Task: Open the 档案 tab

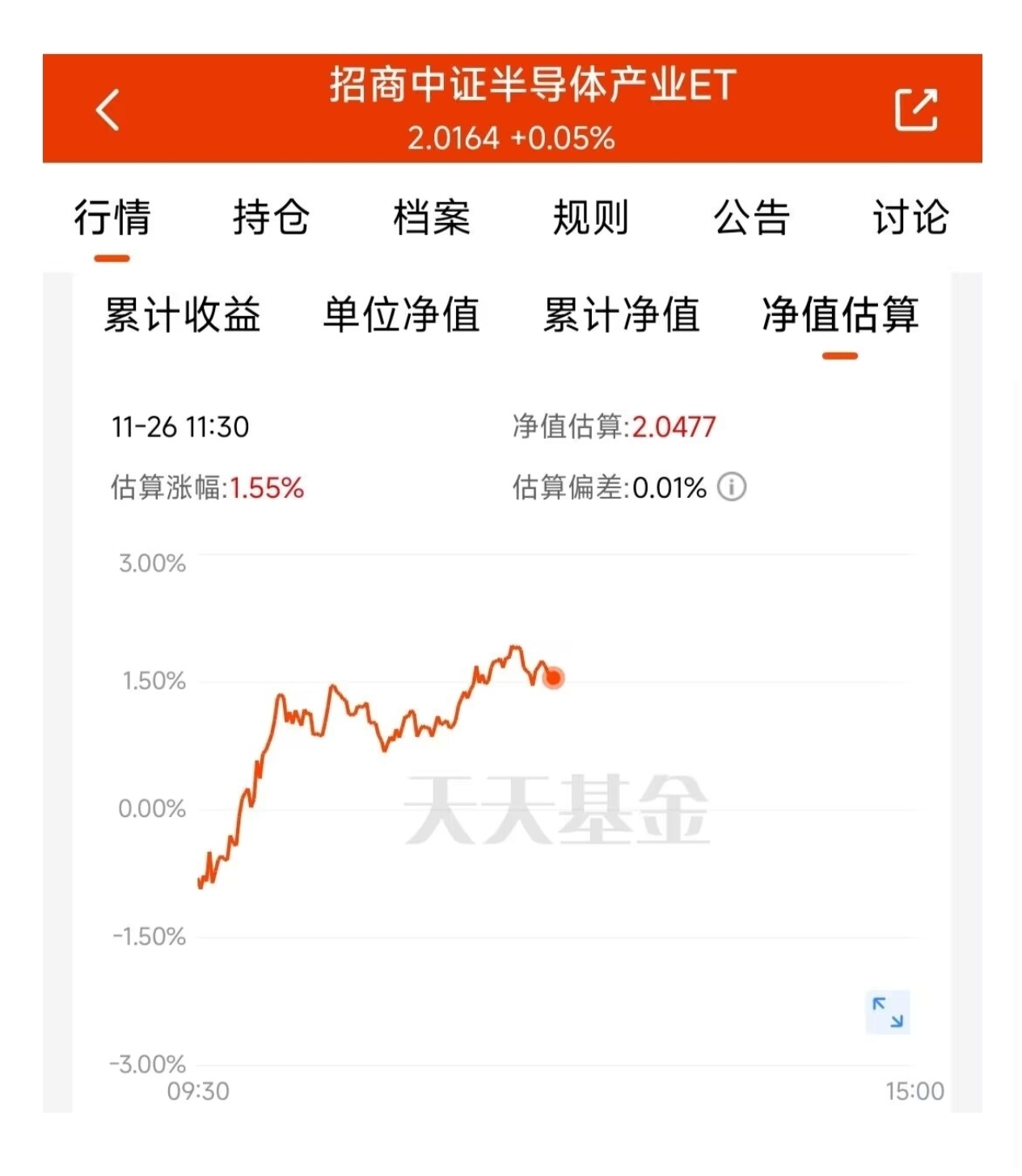Action: pyautogui.click(x=431, y=217)
